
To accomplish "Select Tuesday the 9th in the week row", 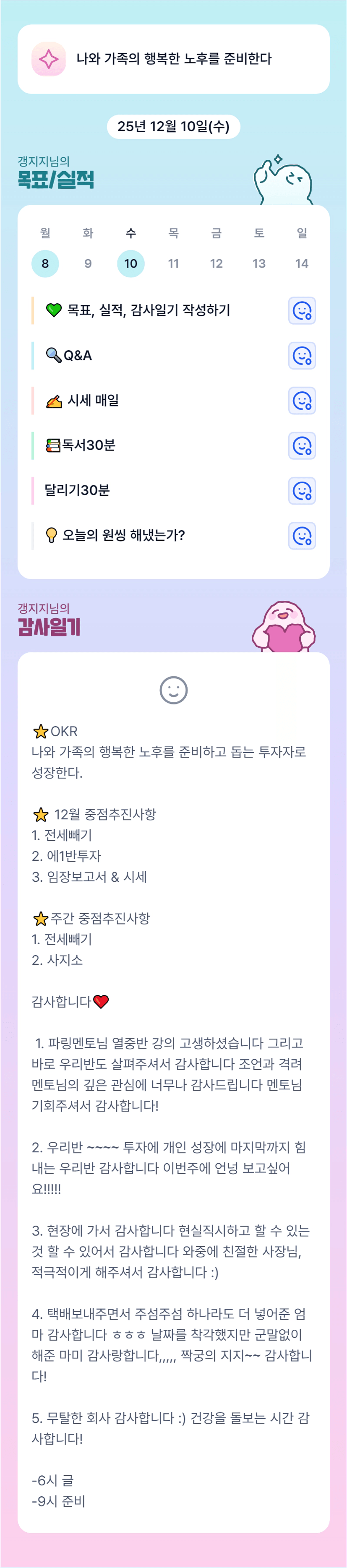I will click(88, 263).
